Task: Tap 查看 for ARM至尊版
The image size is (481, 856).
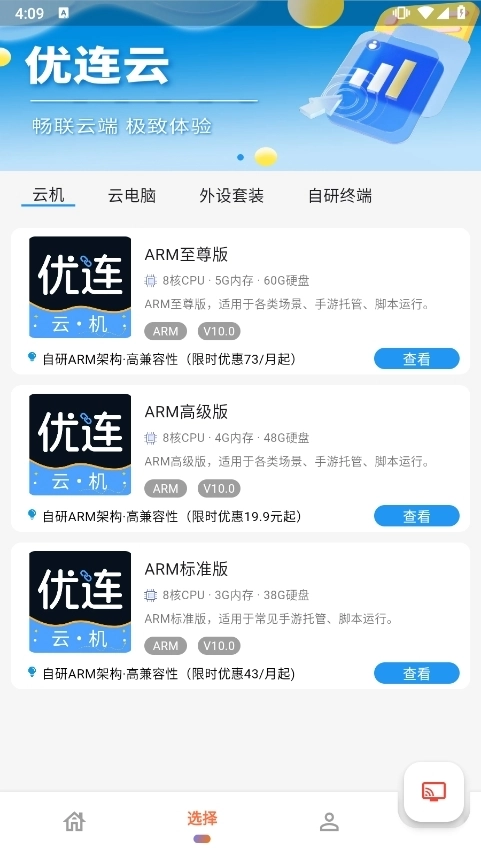Action: point(417,359)
